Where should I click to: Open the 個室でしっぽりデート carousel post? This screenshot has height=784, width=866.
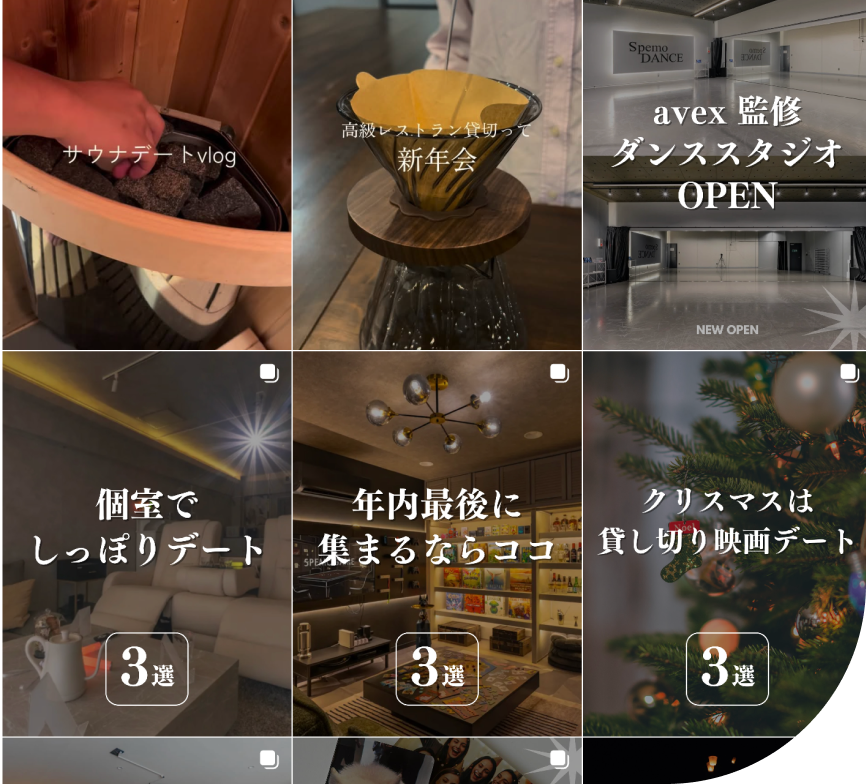tap(146, 543)
